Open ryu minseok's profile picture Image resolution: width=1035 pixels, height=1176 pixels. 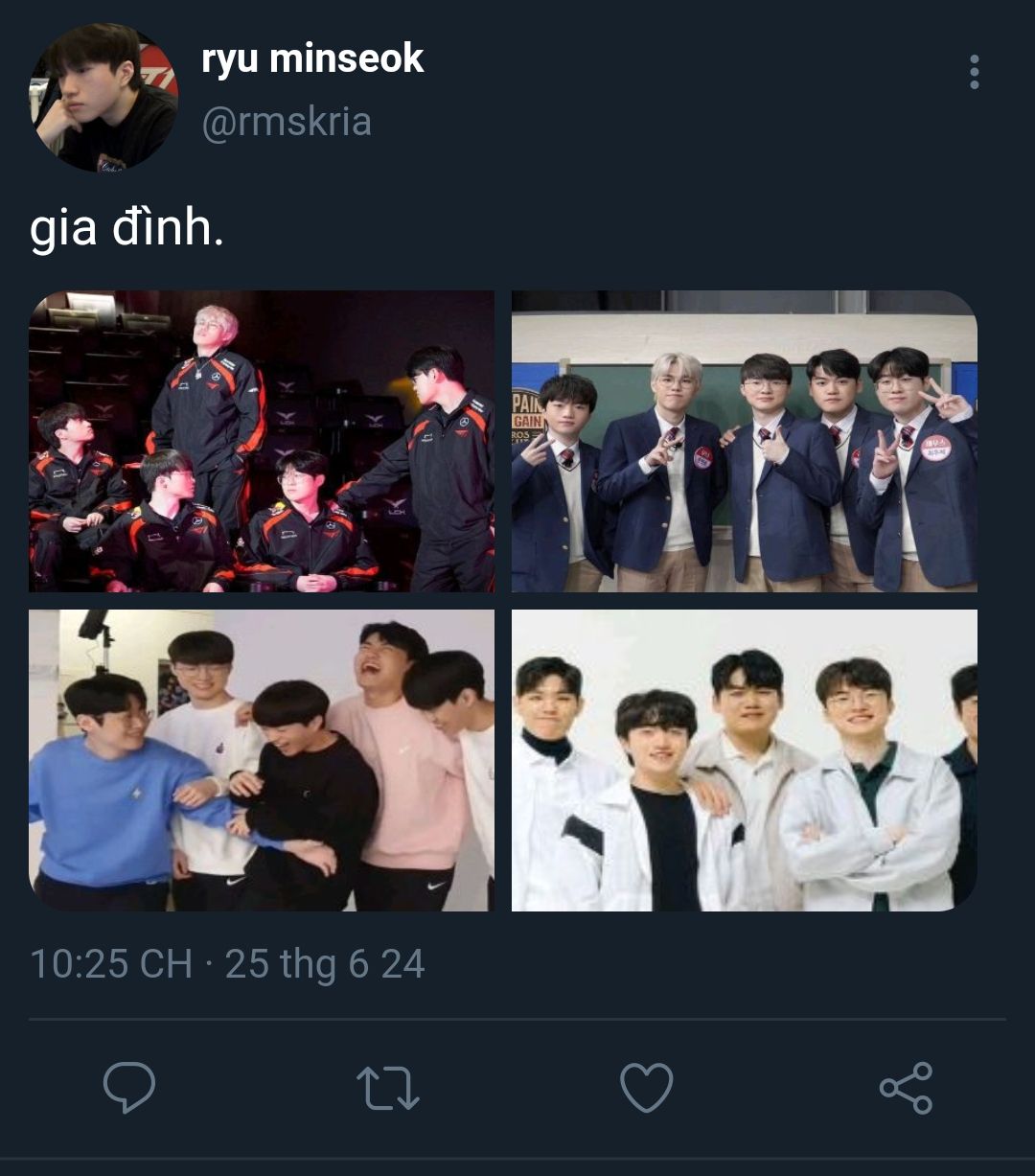click(x=103, y=99)
